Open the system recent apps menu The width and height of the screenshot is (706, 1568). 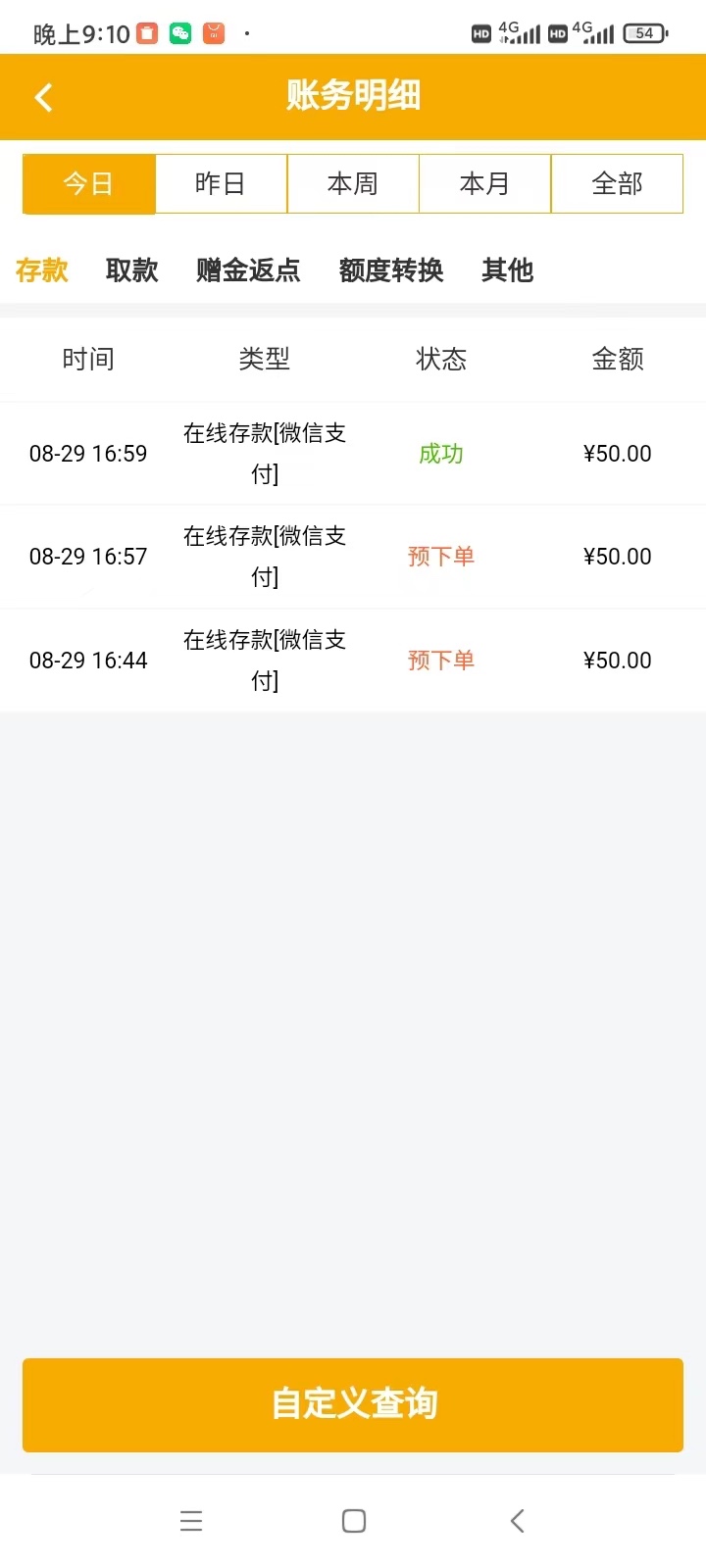click(x=191, y=1521)
